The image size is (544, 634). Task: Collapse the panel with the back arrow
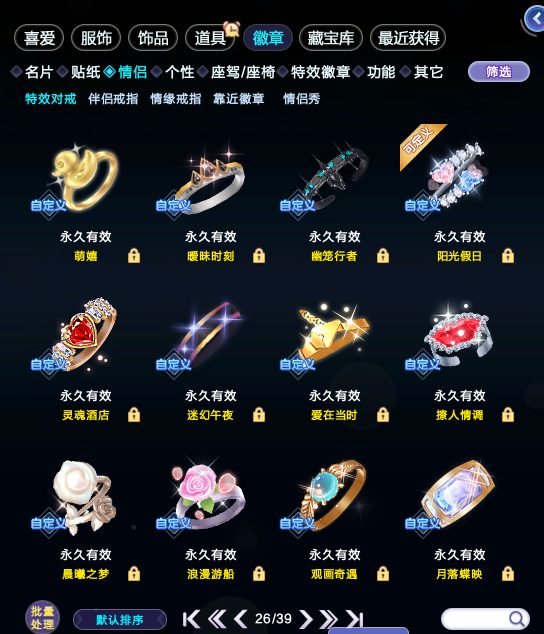coord(535,19)
